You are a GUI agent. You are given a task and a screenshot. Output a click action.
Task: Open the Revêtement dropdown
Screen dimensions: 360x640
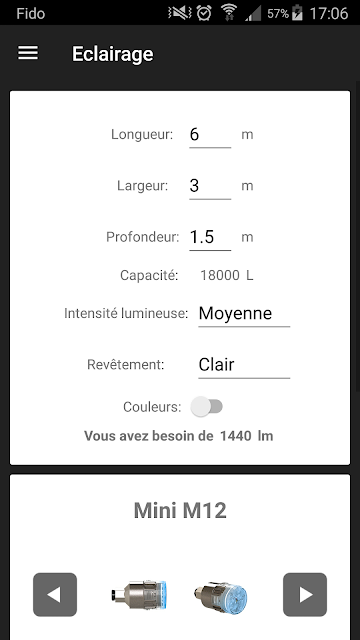pos(244,365)
